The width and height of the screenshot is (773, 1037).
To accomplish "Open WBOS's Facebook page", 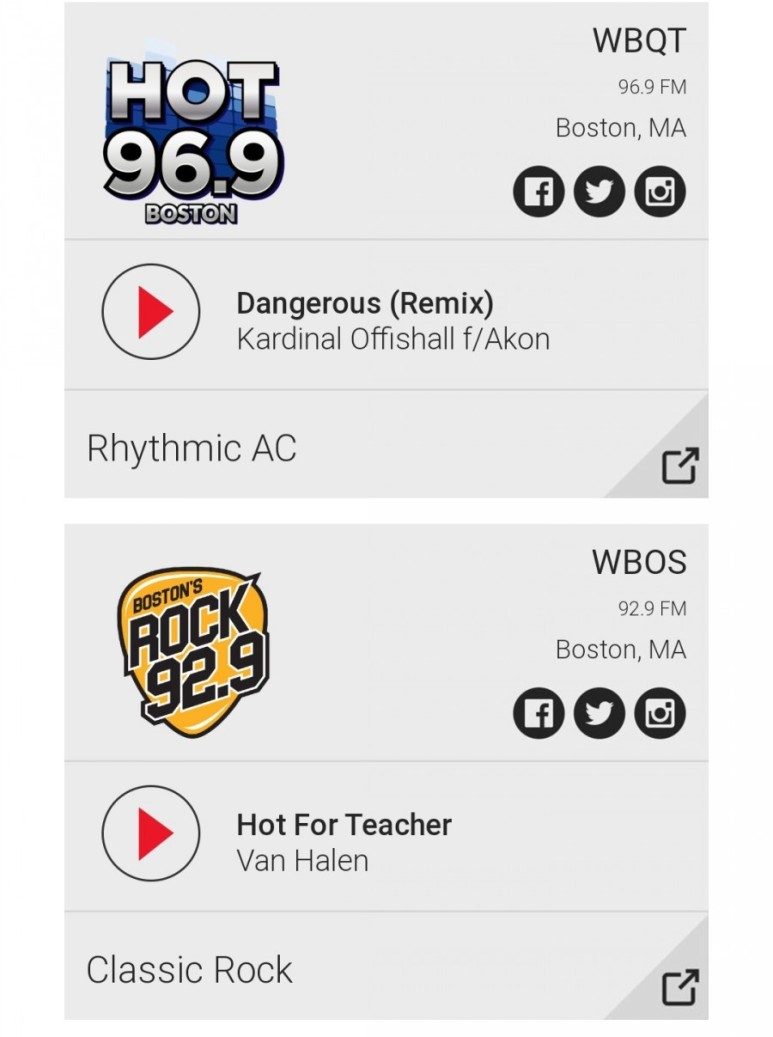I will click(538, 714).
